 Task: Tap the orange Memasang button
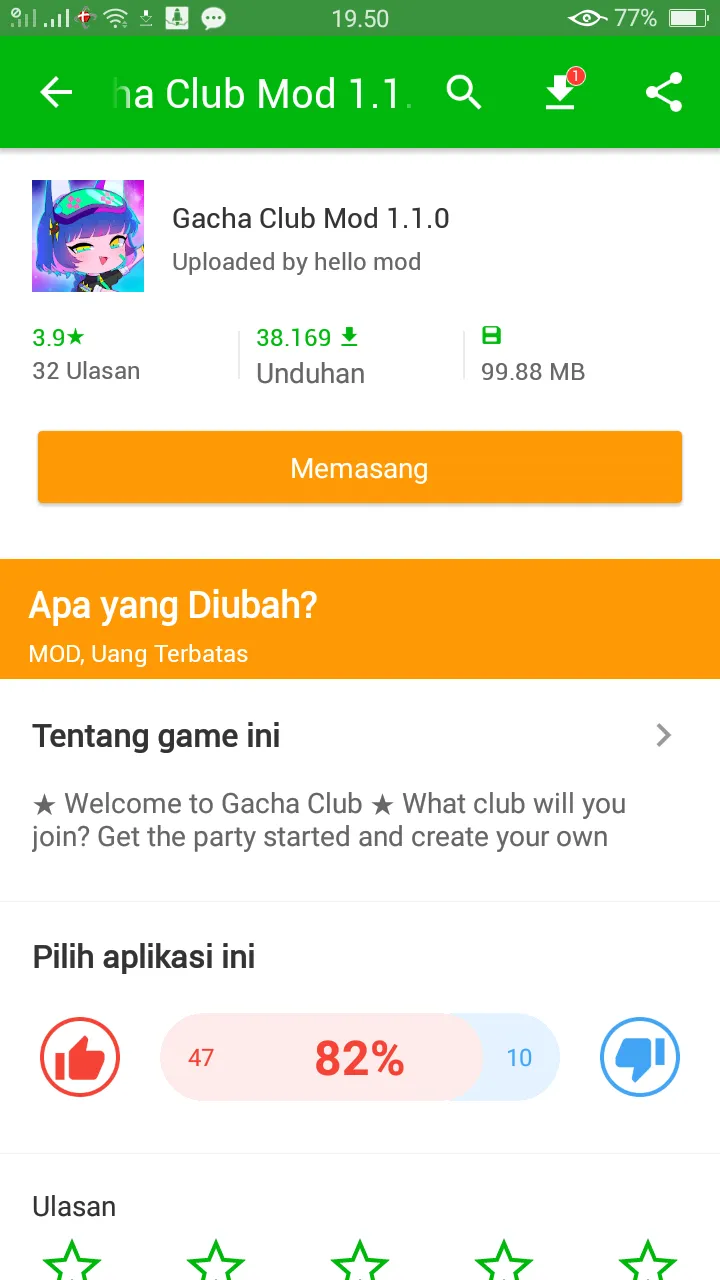[x=360, y=468]
